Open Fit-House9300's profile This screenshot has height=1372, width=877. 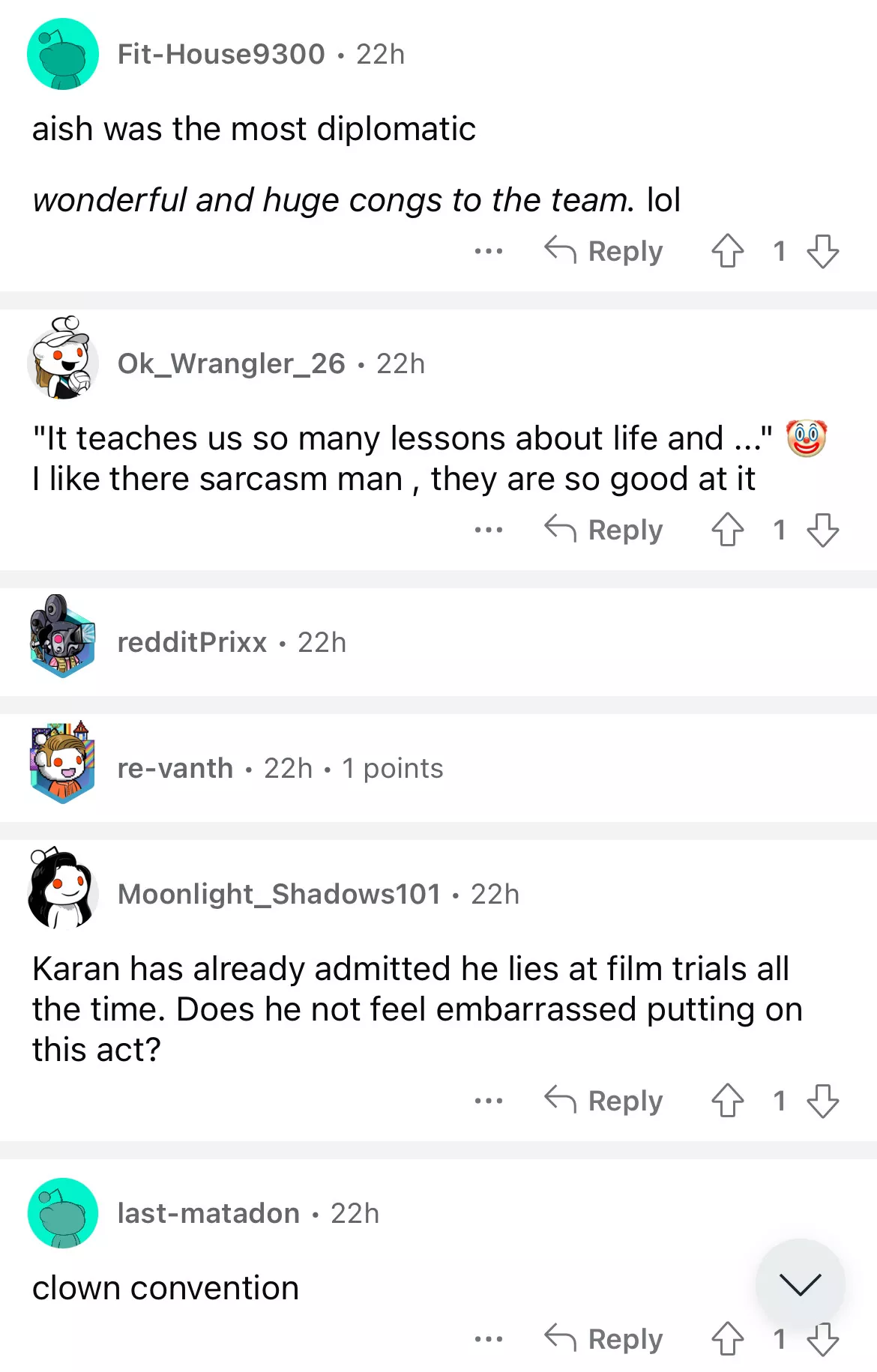[x=221, y=55]
